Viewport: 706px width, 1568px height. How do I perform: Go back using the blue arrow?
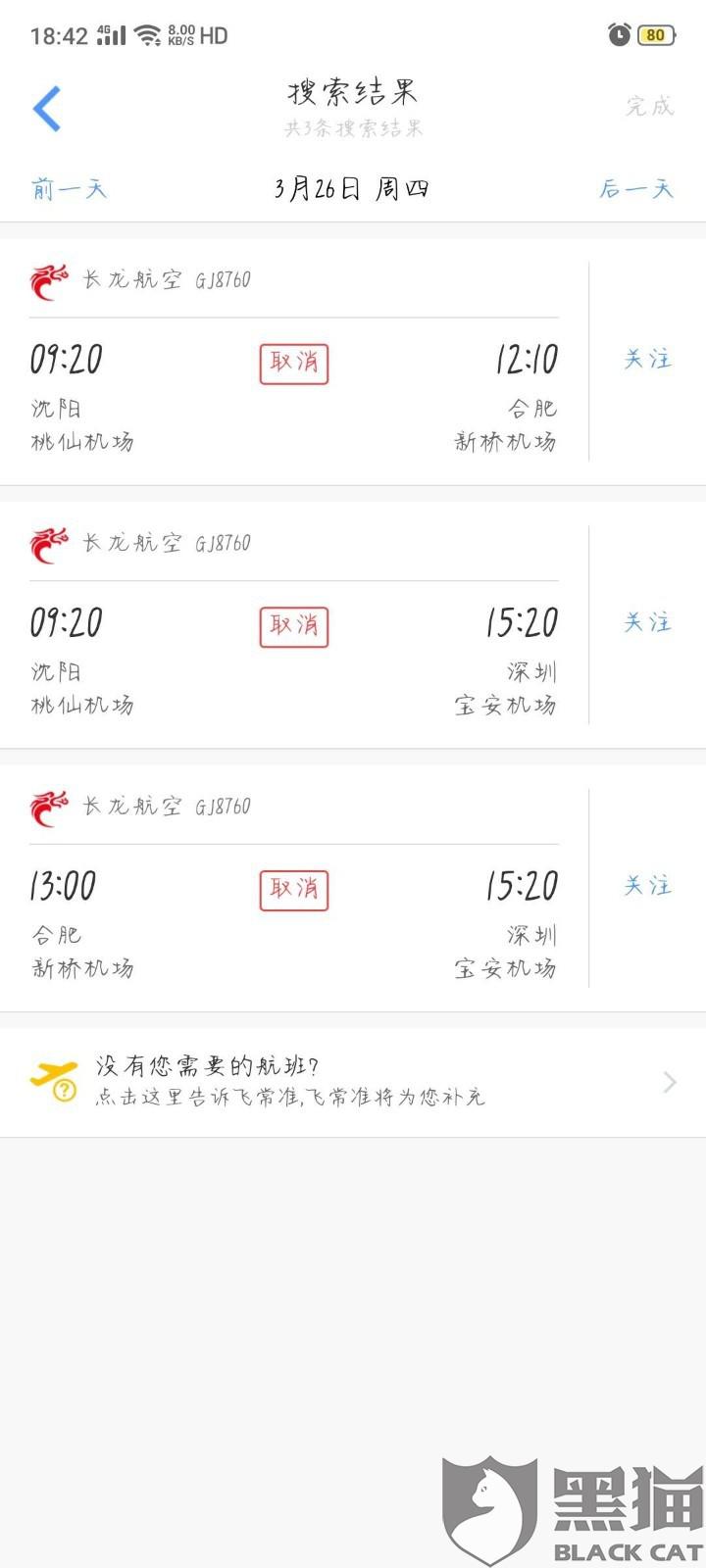coord(47,108)
